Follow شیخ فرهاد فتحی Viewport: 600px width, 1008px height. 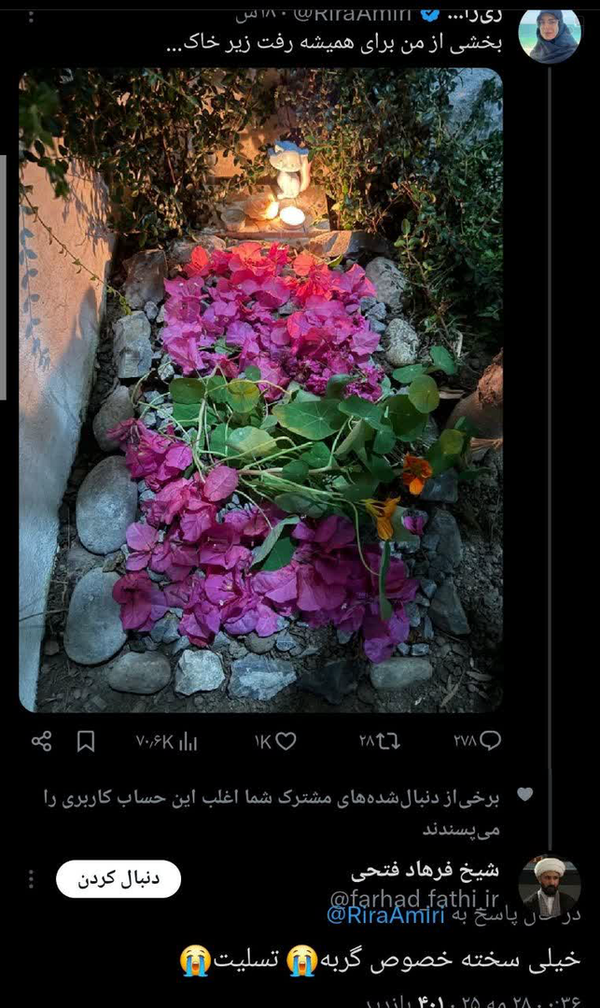[x=118, y=879]
